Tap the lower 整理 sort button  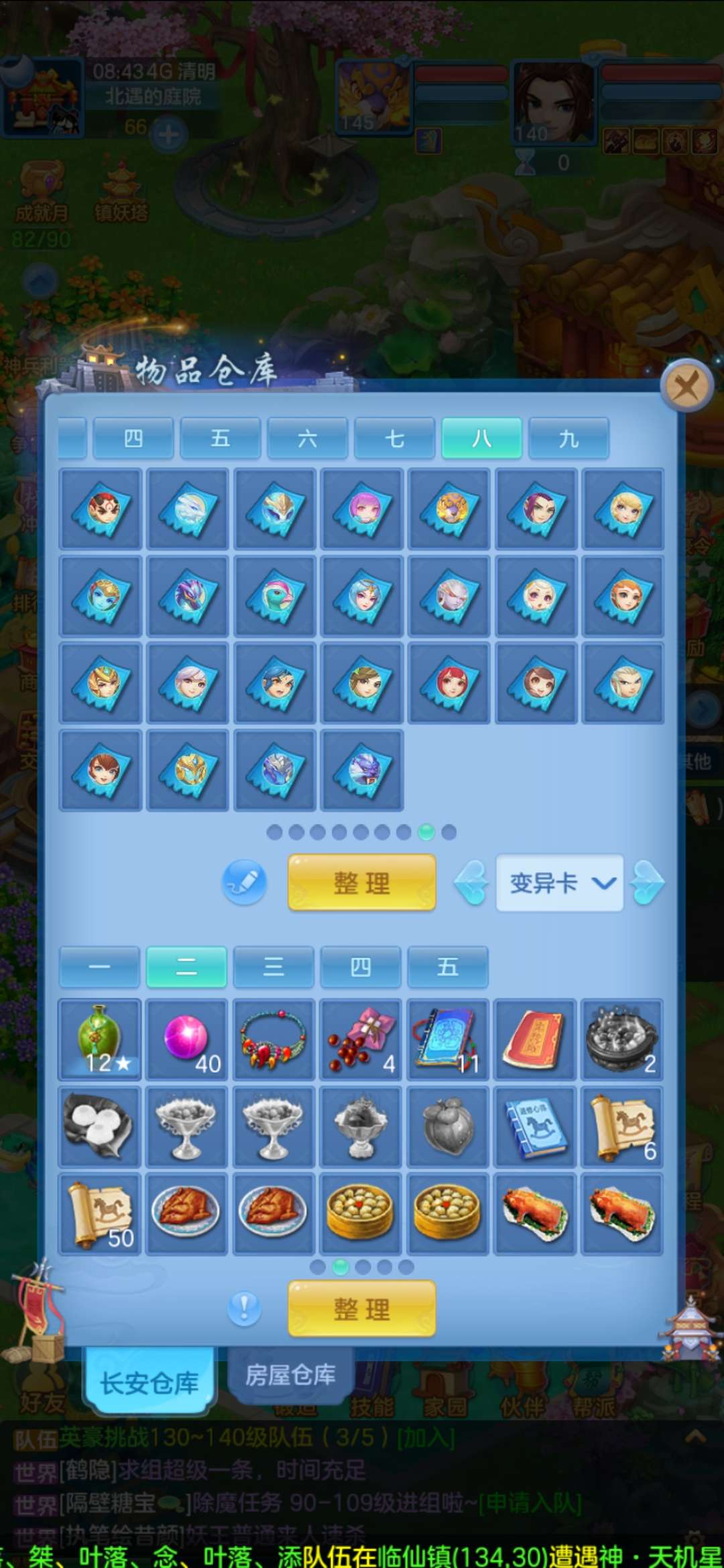(361, 1309)
